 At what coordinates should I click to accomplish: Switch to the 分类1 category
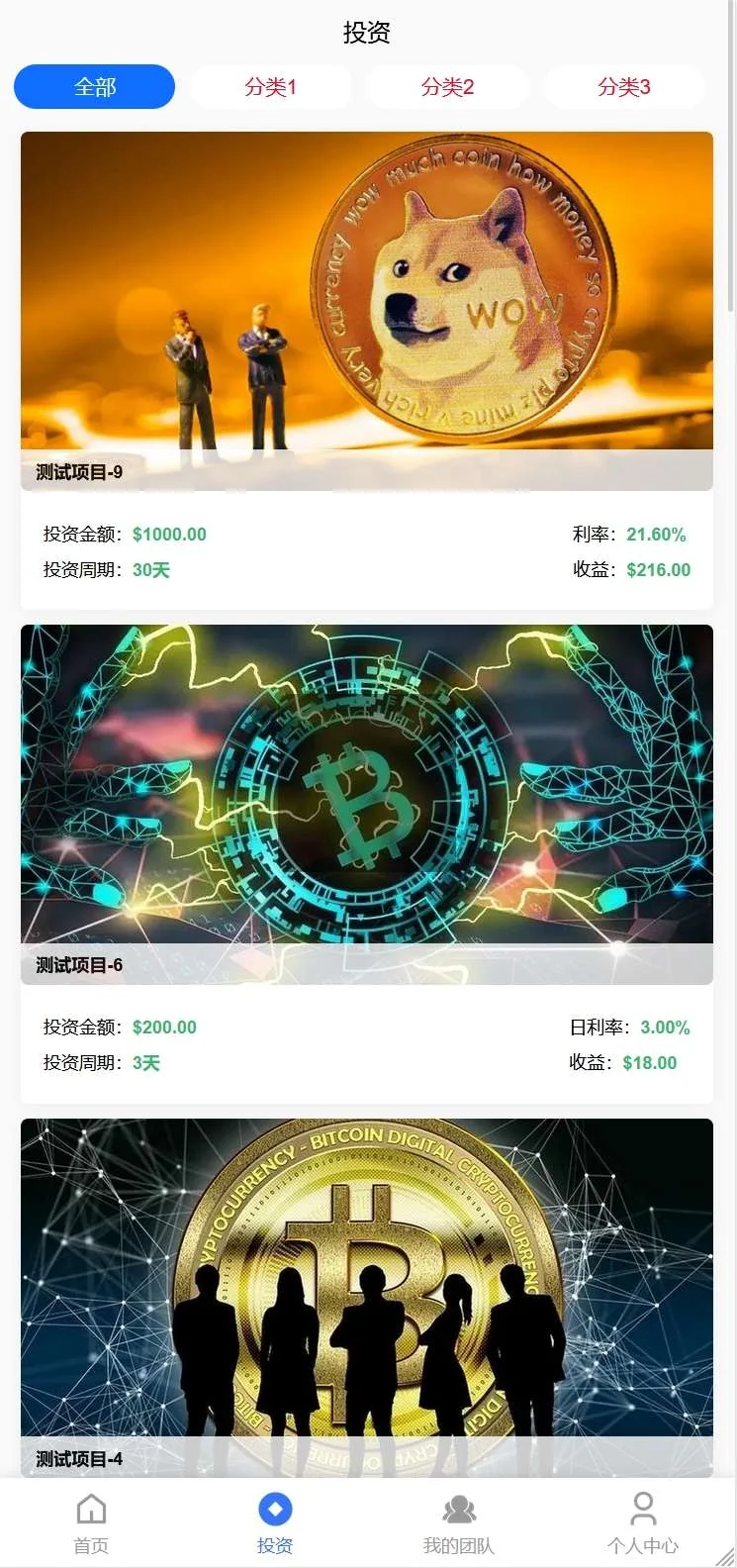(270, 87)
